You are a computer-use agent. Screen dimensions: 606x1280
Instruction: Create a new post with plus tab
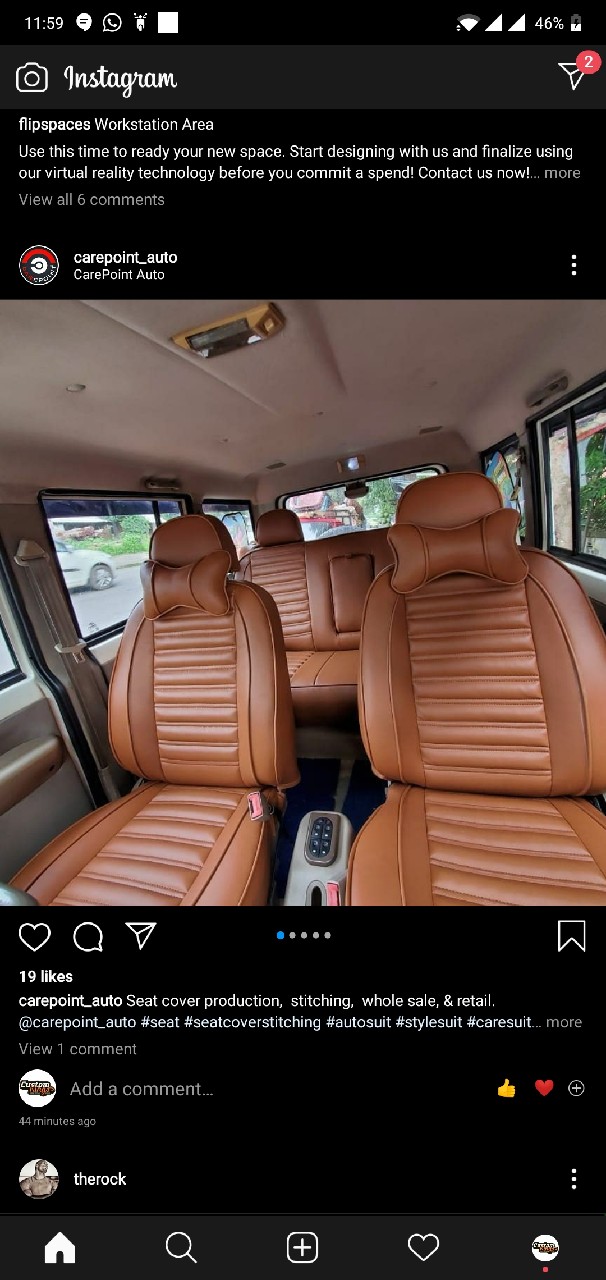[302, 1247]
